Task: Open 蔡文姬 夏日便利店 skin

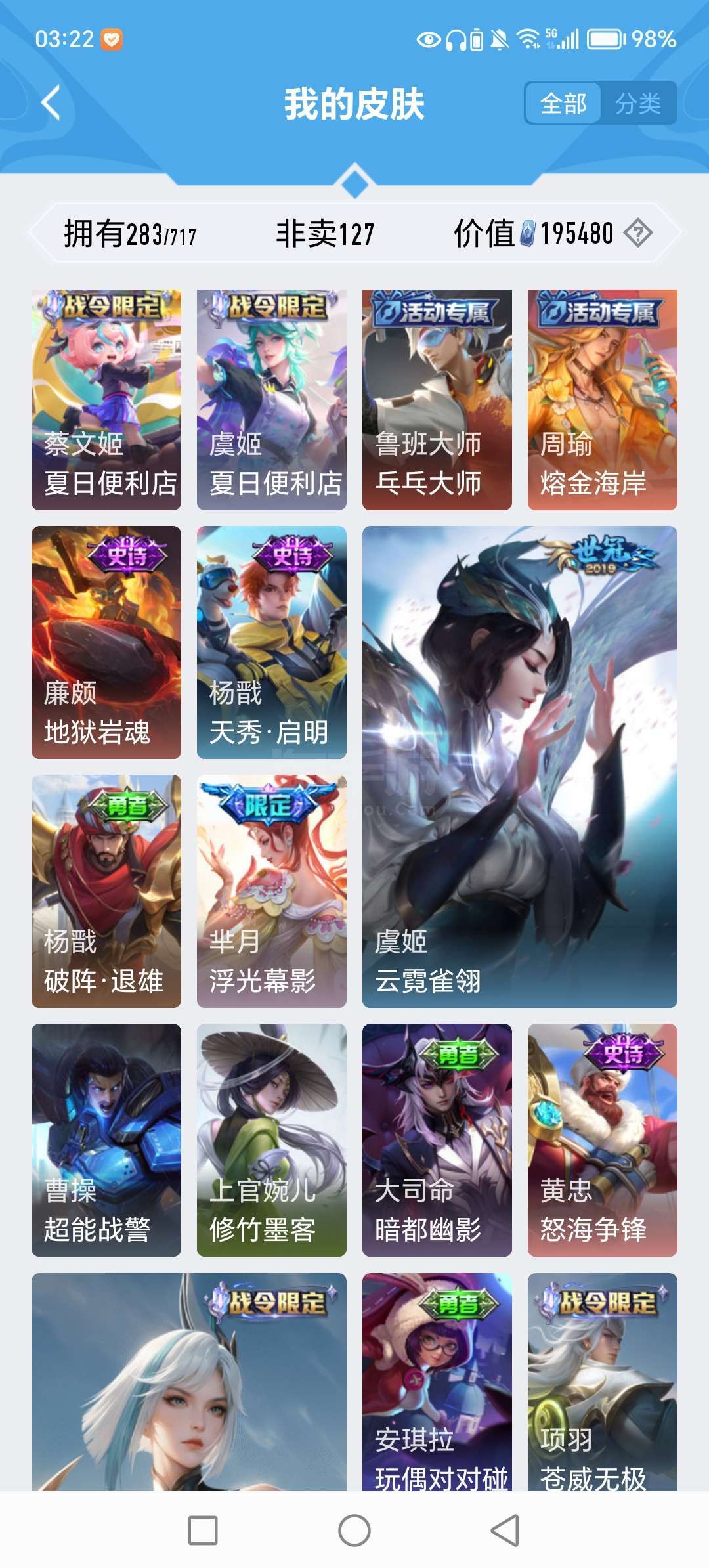Action: 106,399
